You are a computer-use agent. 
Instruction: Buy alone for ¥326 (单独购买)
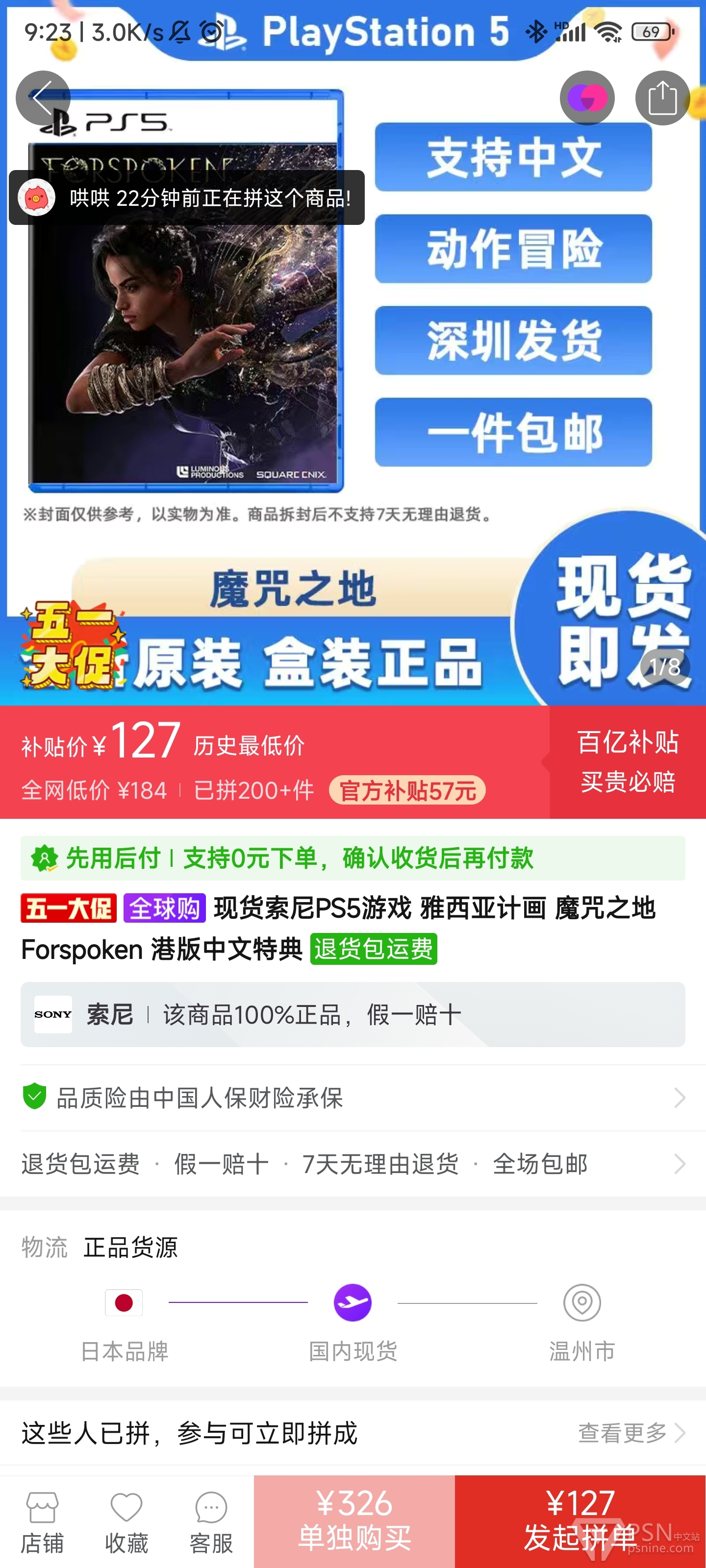pyautogui.click(x=354, y=1521)
